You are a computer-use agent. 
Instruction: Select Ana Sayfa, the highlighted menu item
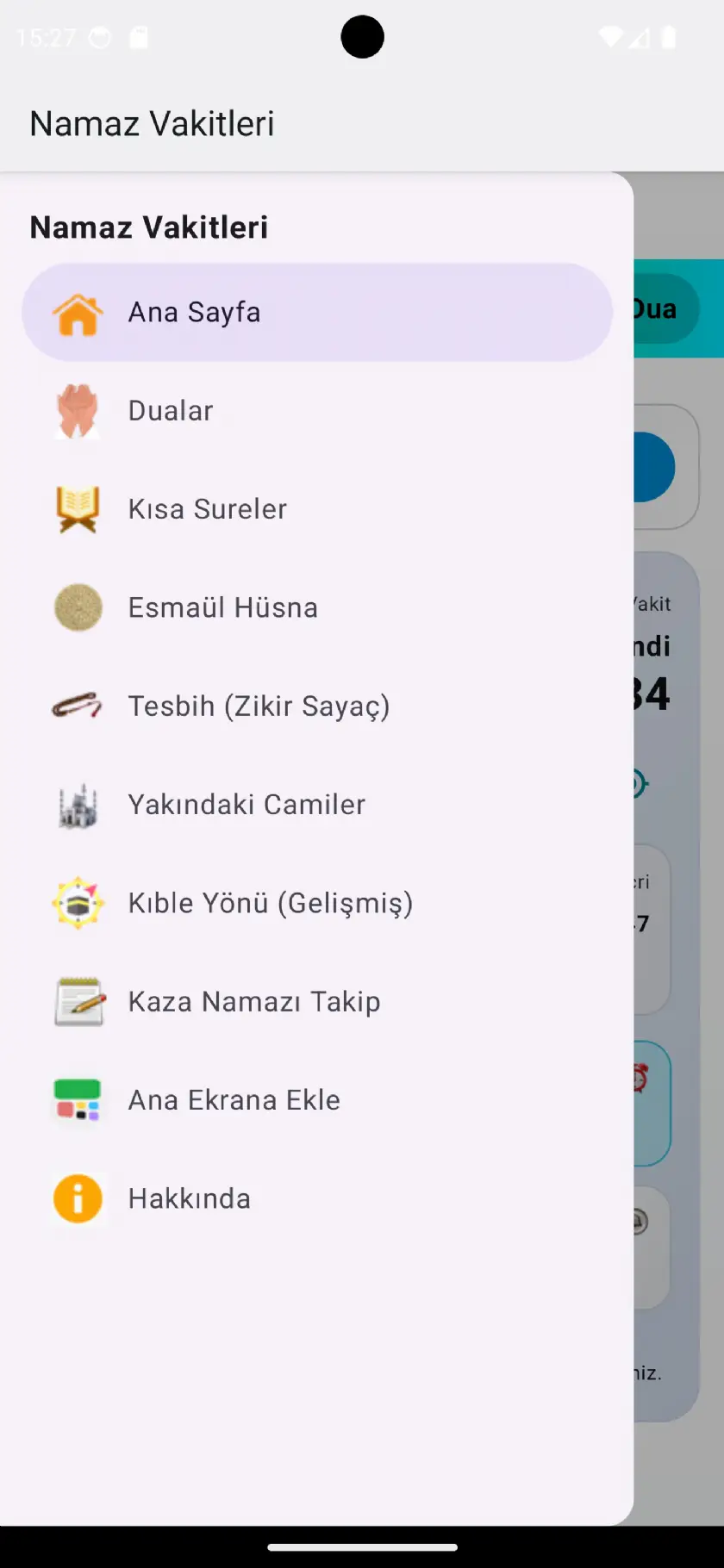tap(194, 312)
